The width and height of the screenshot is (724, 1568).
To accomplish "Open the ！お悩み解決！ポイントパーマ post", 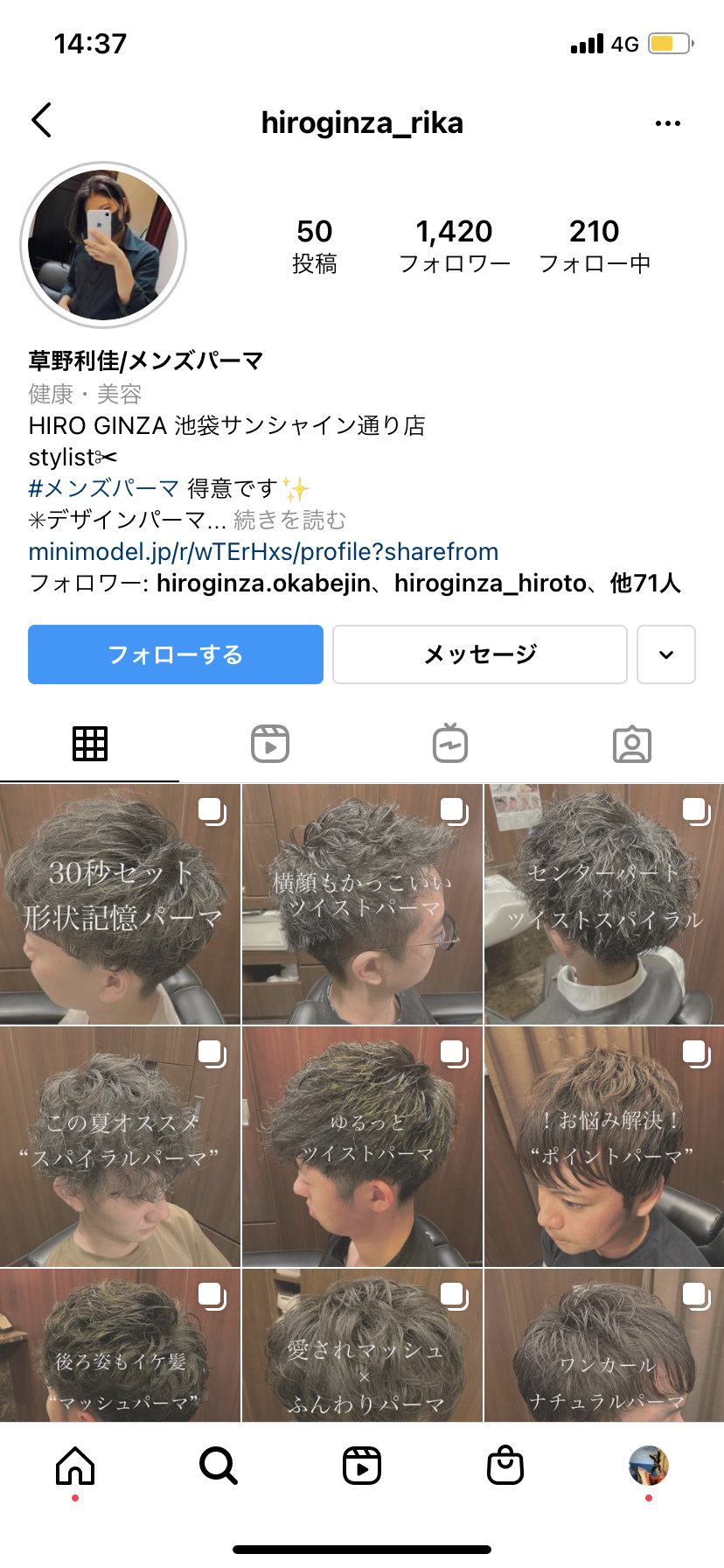I will coord(604,1146).
